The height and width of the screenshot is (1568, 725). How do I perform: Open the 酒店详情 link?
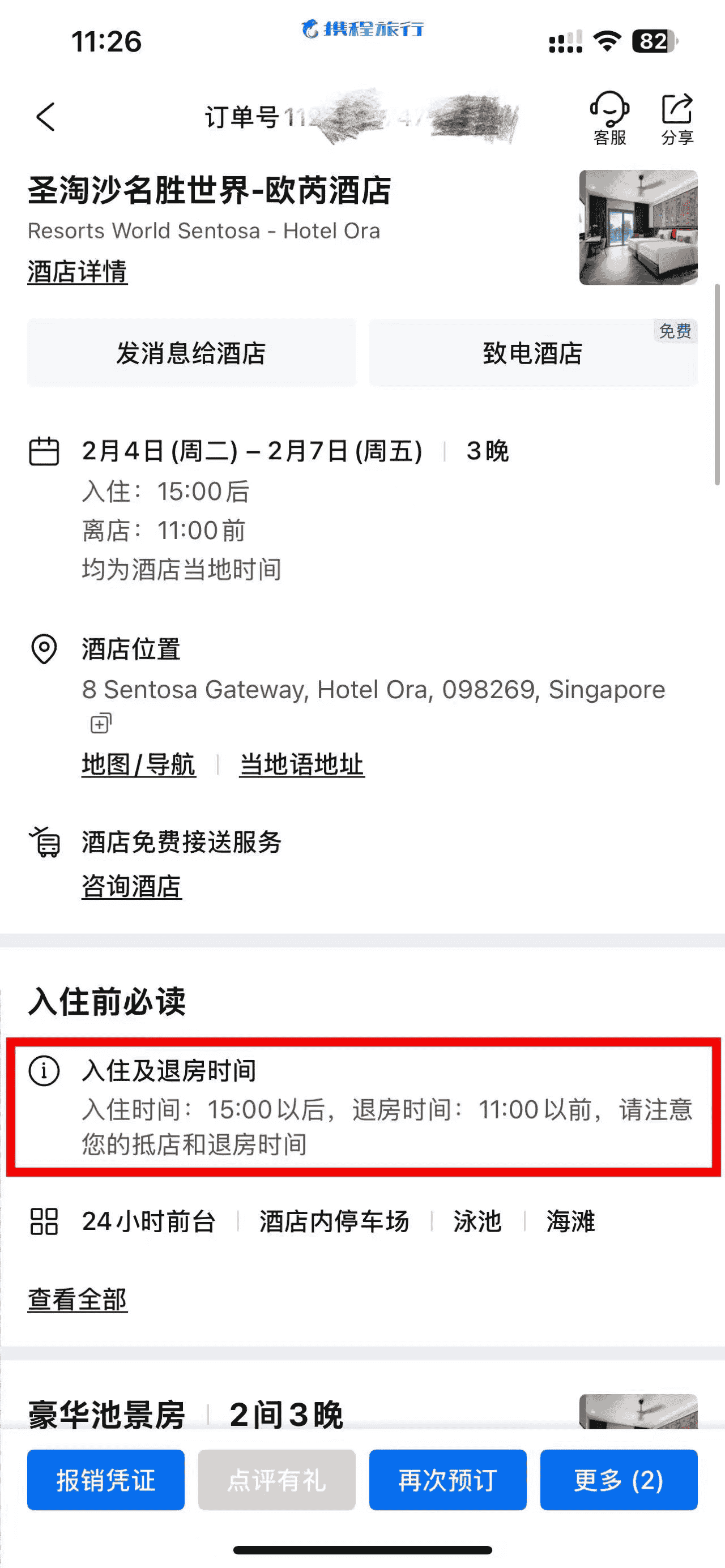[77, 271]
